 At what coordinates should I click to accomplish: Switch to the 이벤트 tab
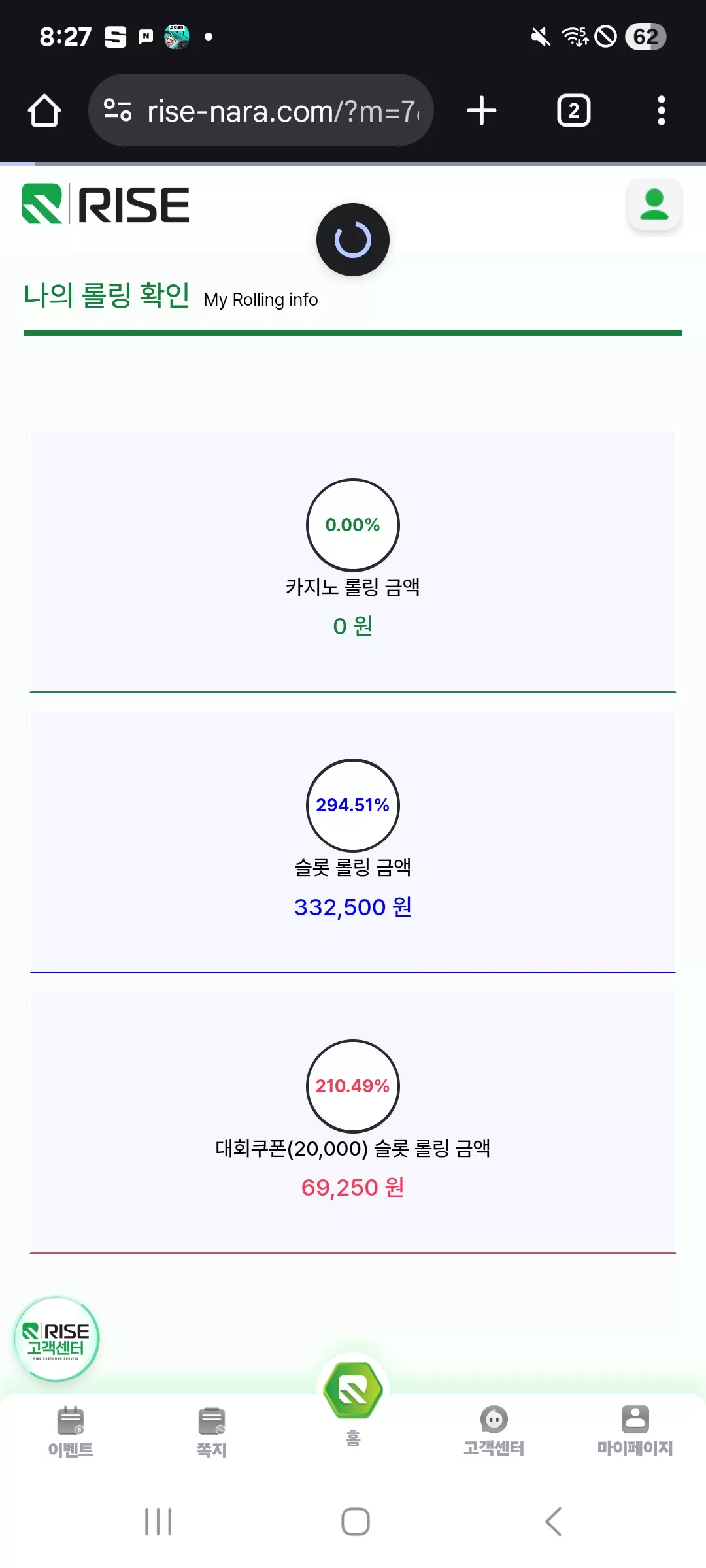click(x=71, y=1432)
